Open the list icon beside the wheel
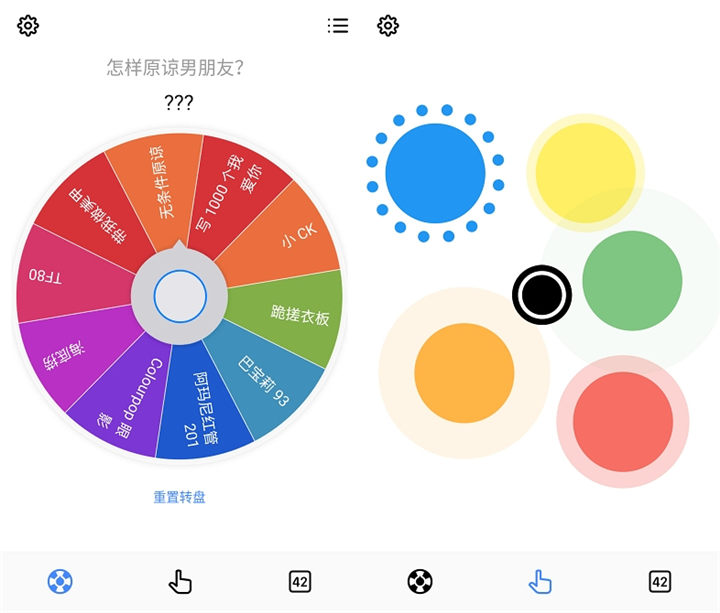 pos(338,26)
